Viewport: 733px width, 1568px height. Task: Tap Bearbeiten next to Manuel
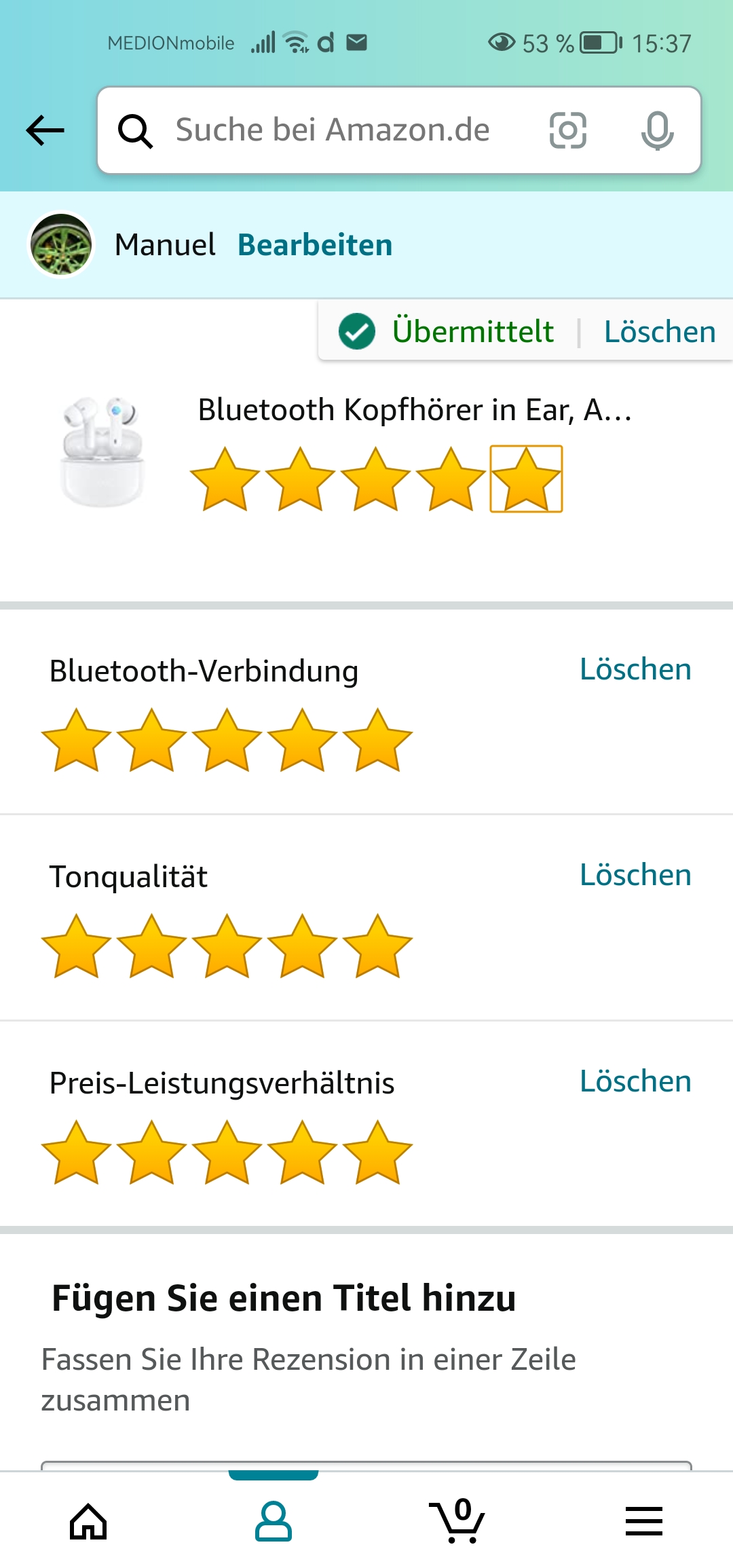point(315,245)
